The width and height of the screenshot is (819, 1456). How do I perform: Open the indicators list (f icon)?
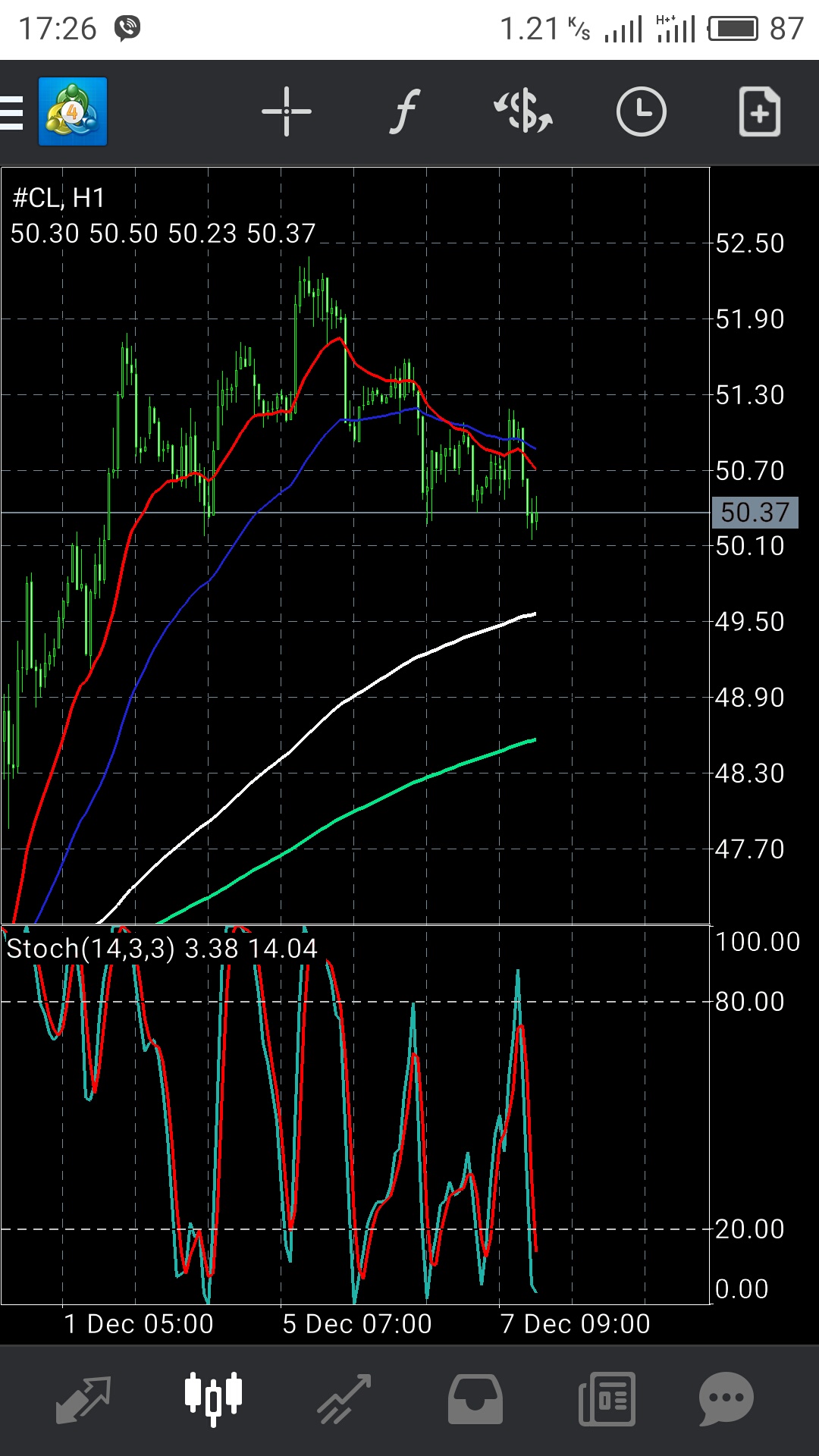(406, 111)
